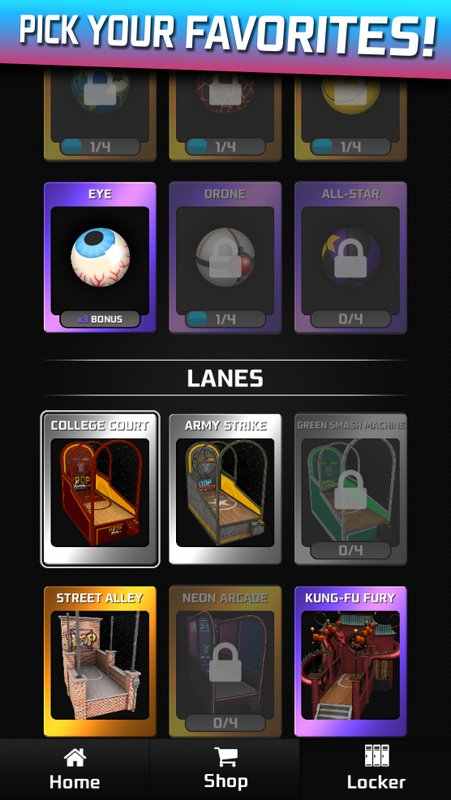Select the Street Alley lane
This screenshot has width=451, height=800.
click(x=100, y=661)
